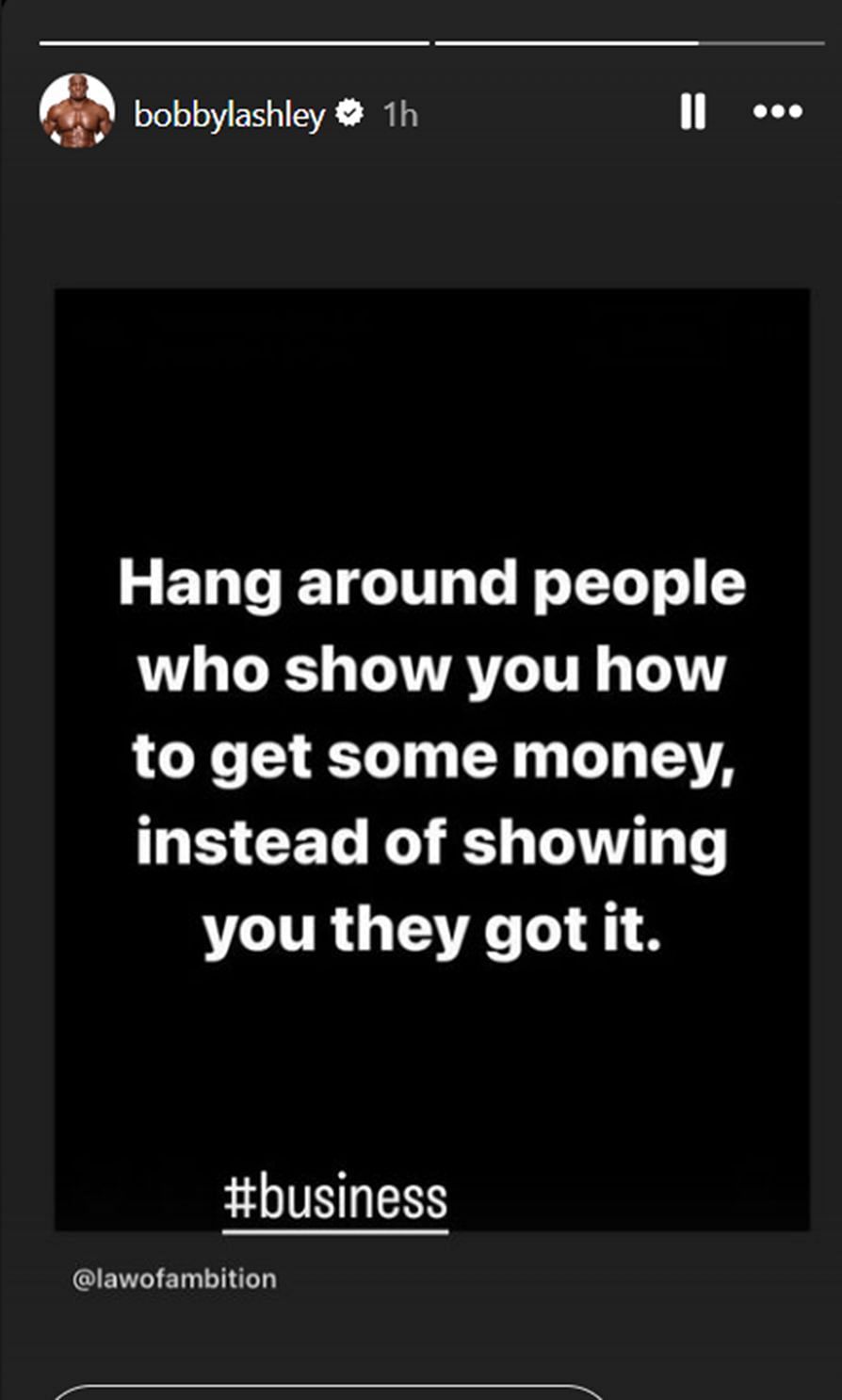Image resolution: width=842 pixels, height=1400 pixels.
Task: Open bobbylashley's profile picture
Action: 77,111
